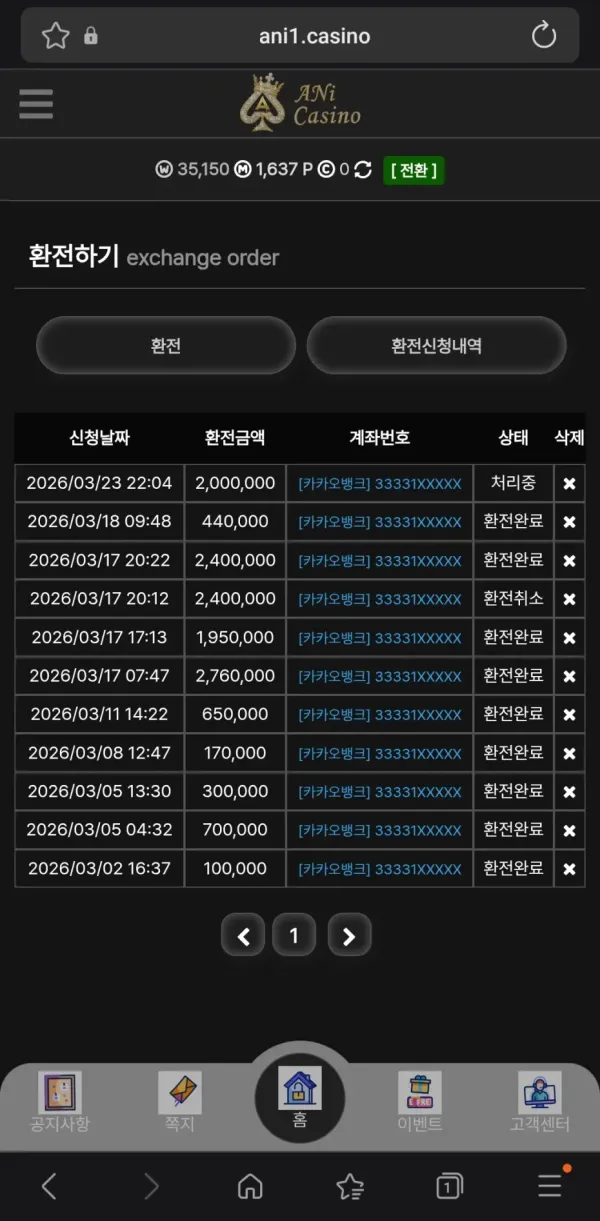Open the hamburger drawer menu
The height and width of the screenshot is (1221, 600).
pyautogui.click(x=36, y=103)
